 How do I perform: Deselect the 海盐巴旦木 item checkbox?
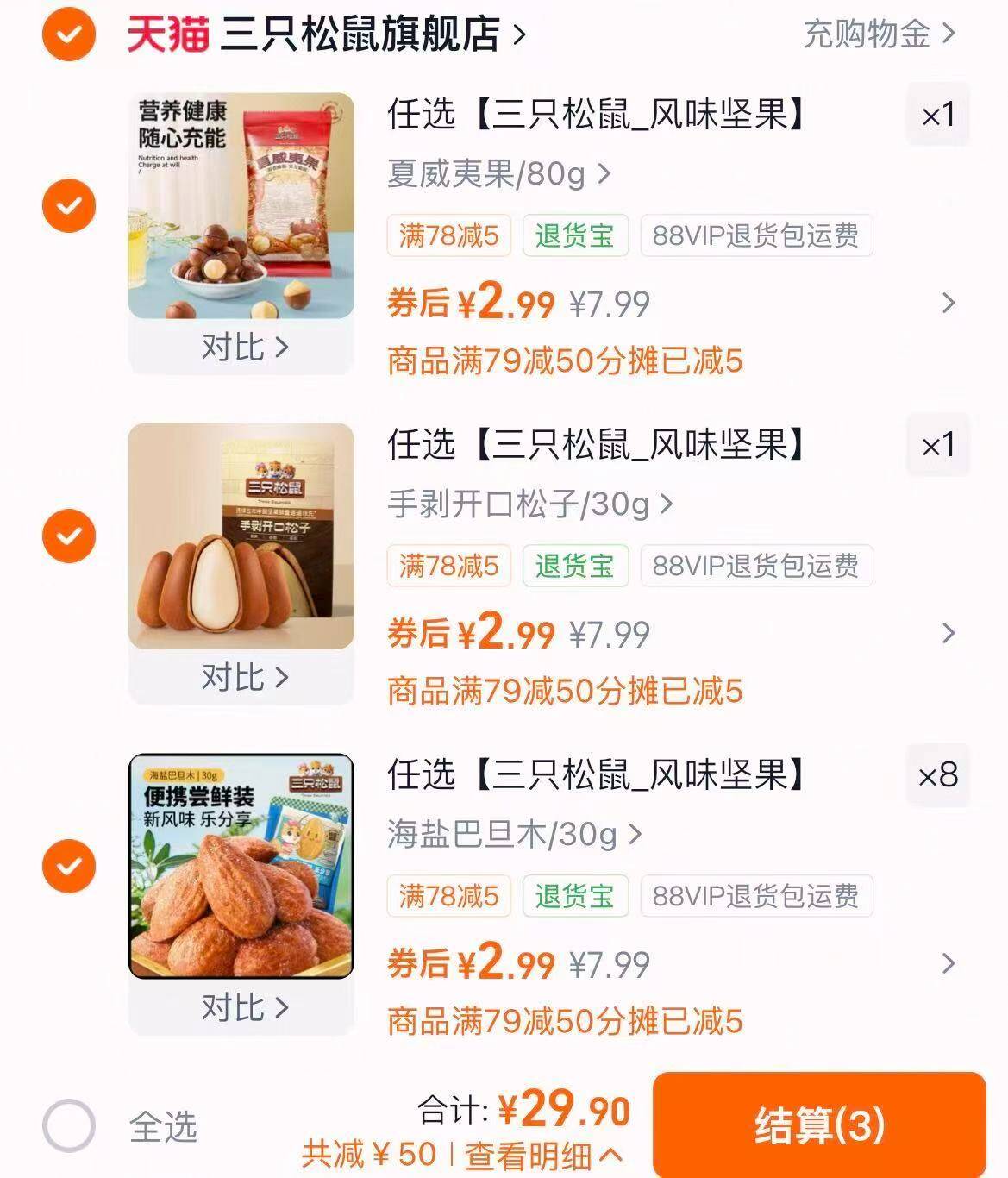click(69, 866)
